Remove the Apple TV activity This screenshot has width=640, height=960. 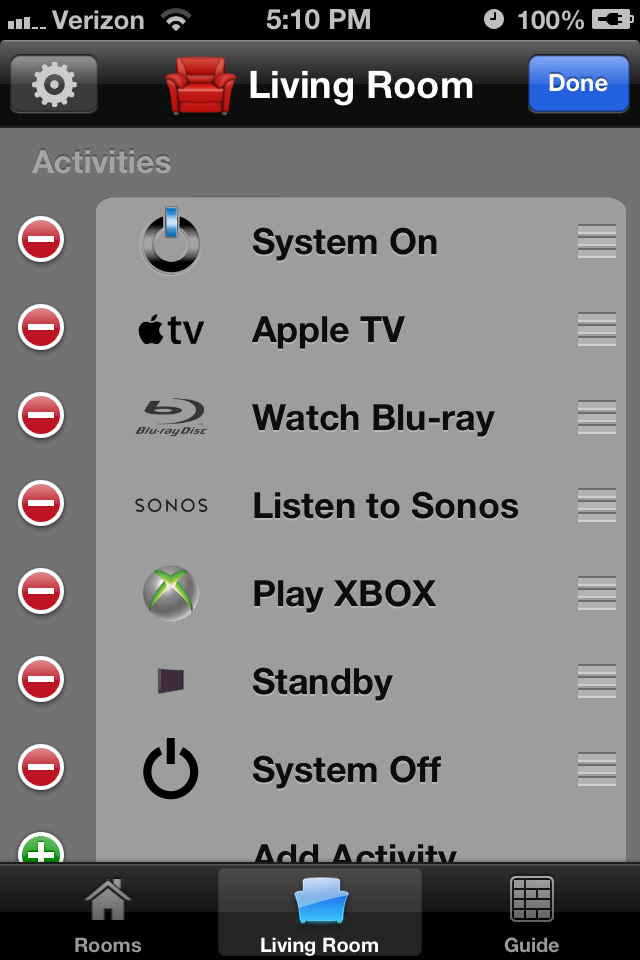[x=41, y=328]
